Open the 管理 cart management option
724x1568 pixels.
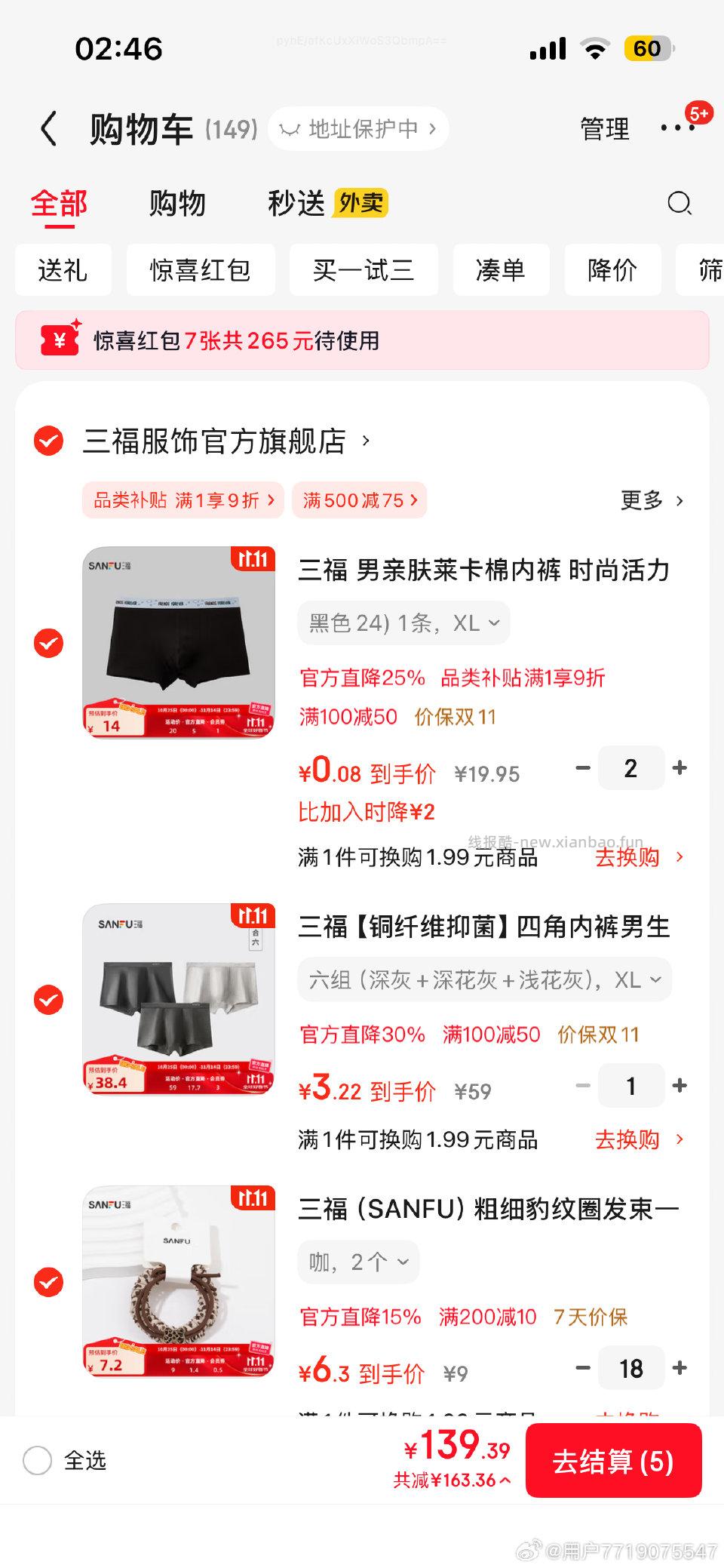604,128
